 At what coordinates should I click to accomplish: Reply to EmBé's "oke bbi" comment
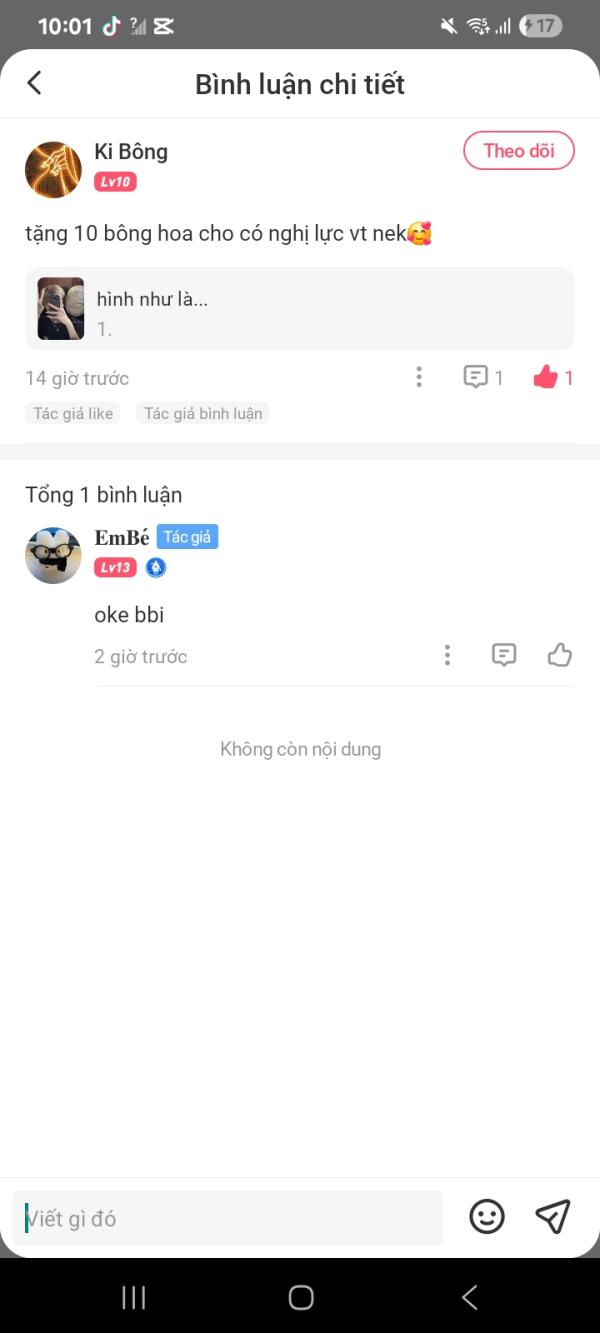[504, 655]
